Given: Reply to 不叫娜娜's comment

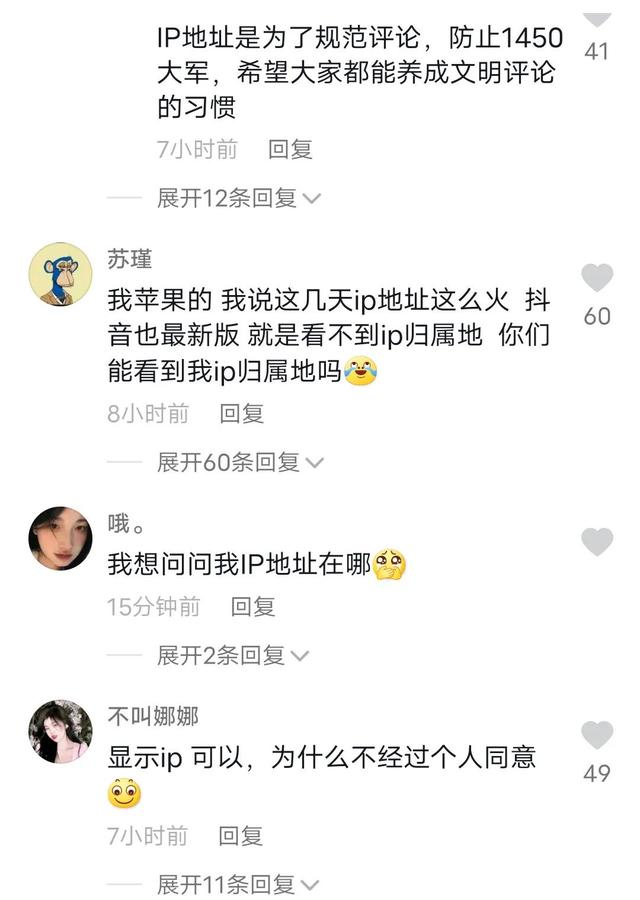Looking at the screenshot, I should tap(240, 835).
